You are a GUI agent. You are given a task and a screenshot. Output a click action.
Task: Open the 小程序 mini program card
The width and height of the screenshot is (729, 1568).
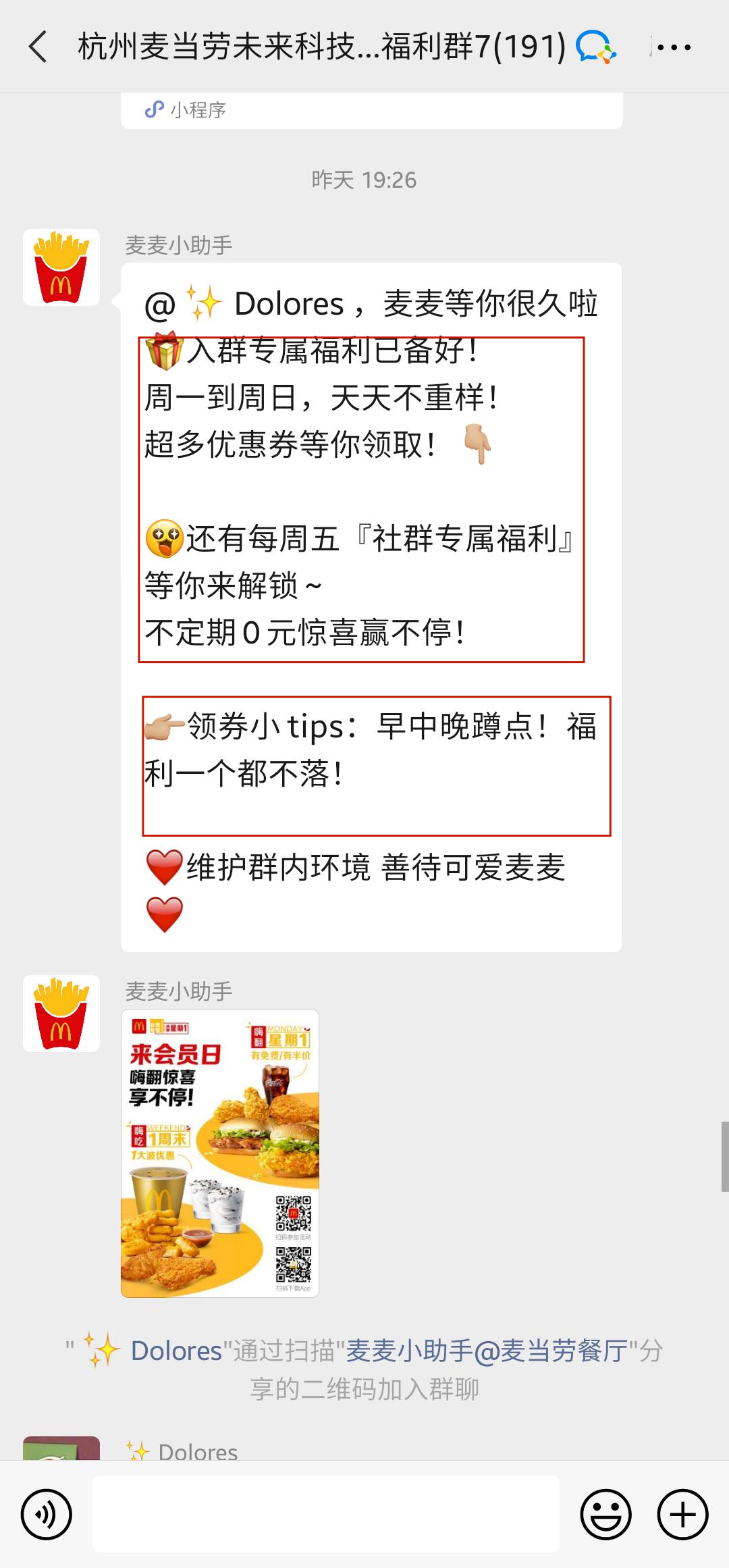point(371,110)
